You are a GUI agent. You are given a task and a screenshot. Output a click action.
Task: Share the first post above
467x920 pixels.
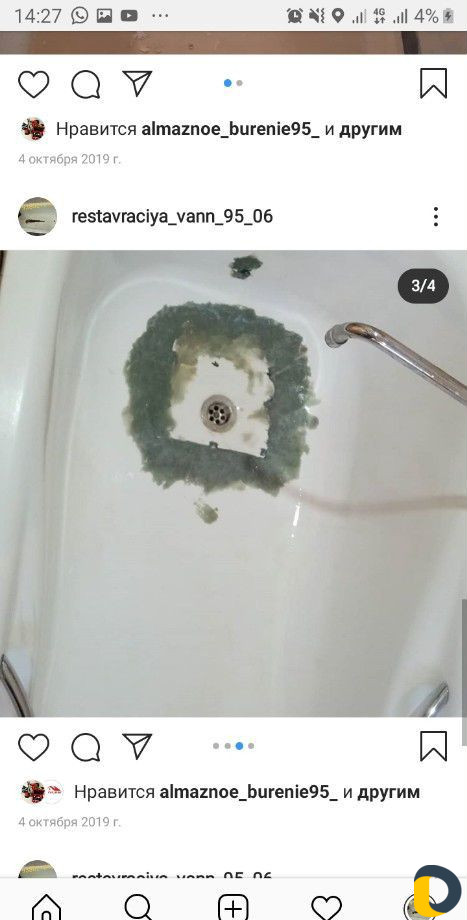(137, 83)
